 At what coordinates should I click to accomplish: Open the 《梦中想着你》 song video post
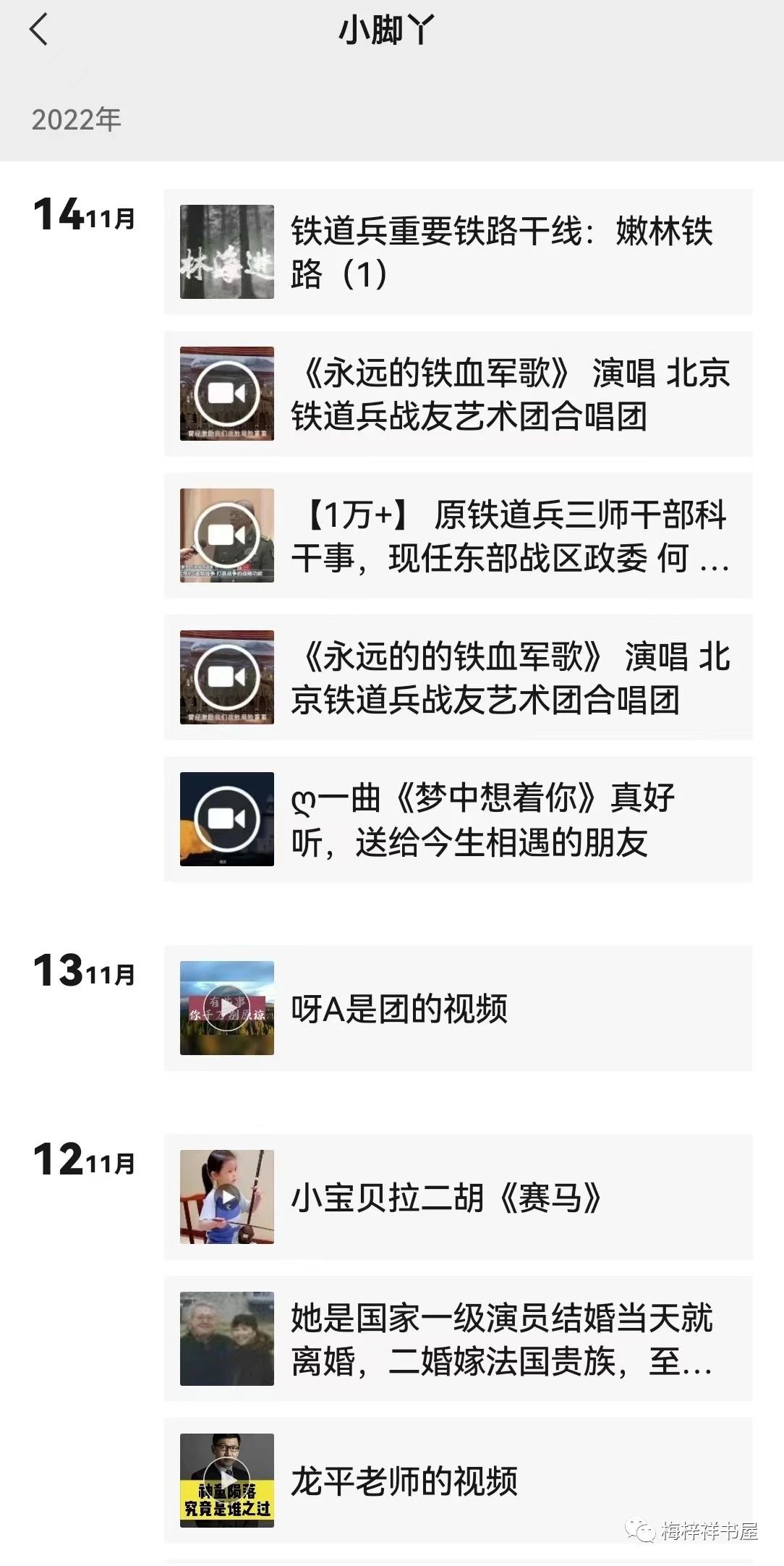pyautogui.click(x=457, y=819)
